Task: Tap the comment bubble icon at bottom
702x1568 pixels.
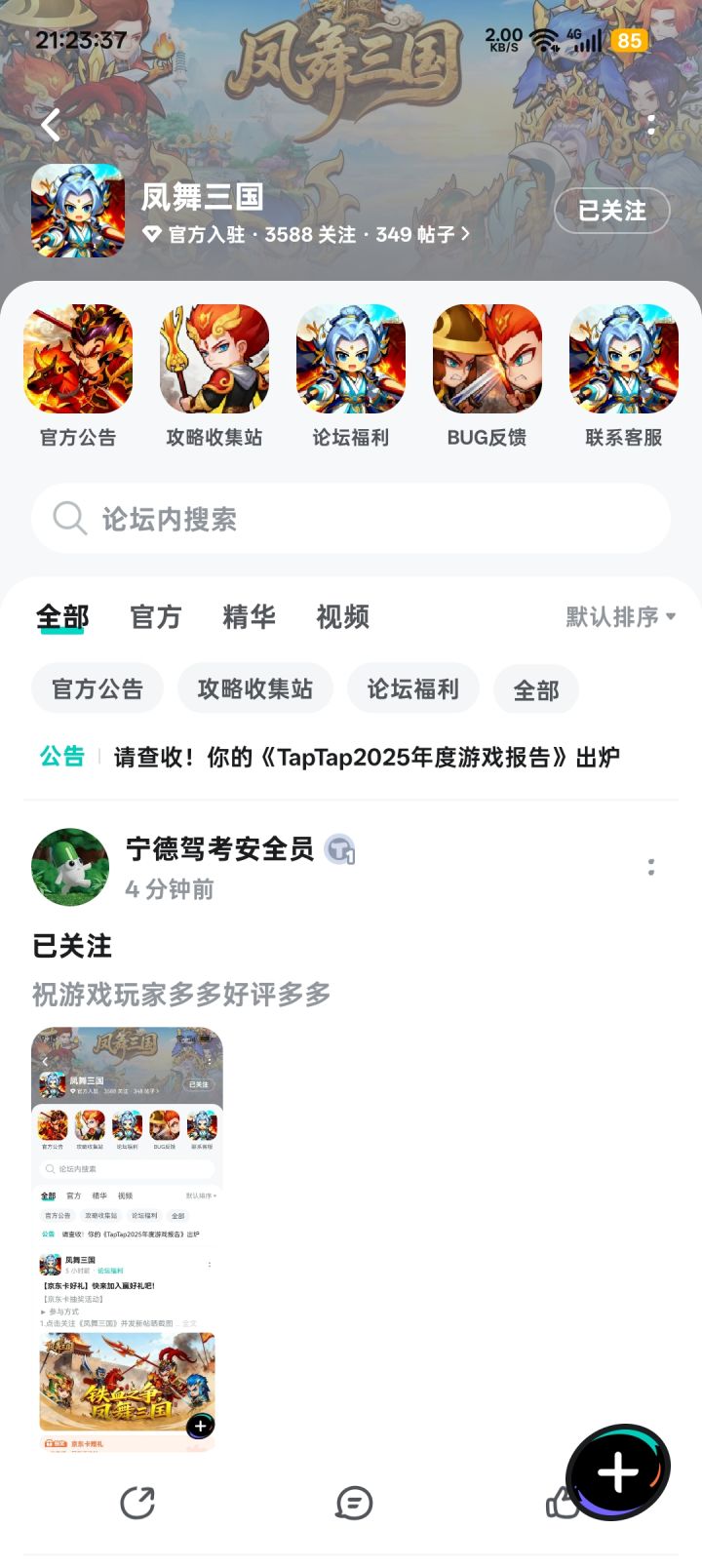Action: pos(354,1503)
